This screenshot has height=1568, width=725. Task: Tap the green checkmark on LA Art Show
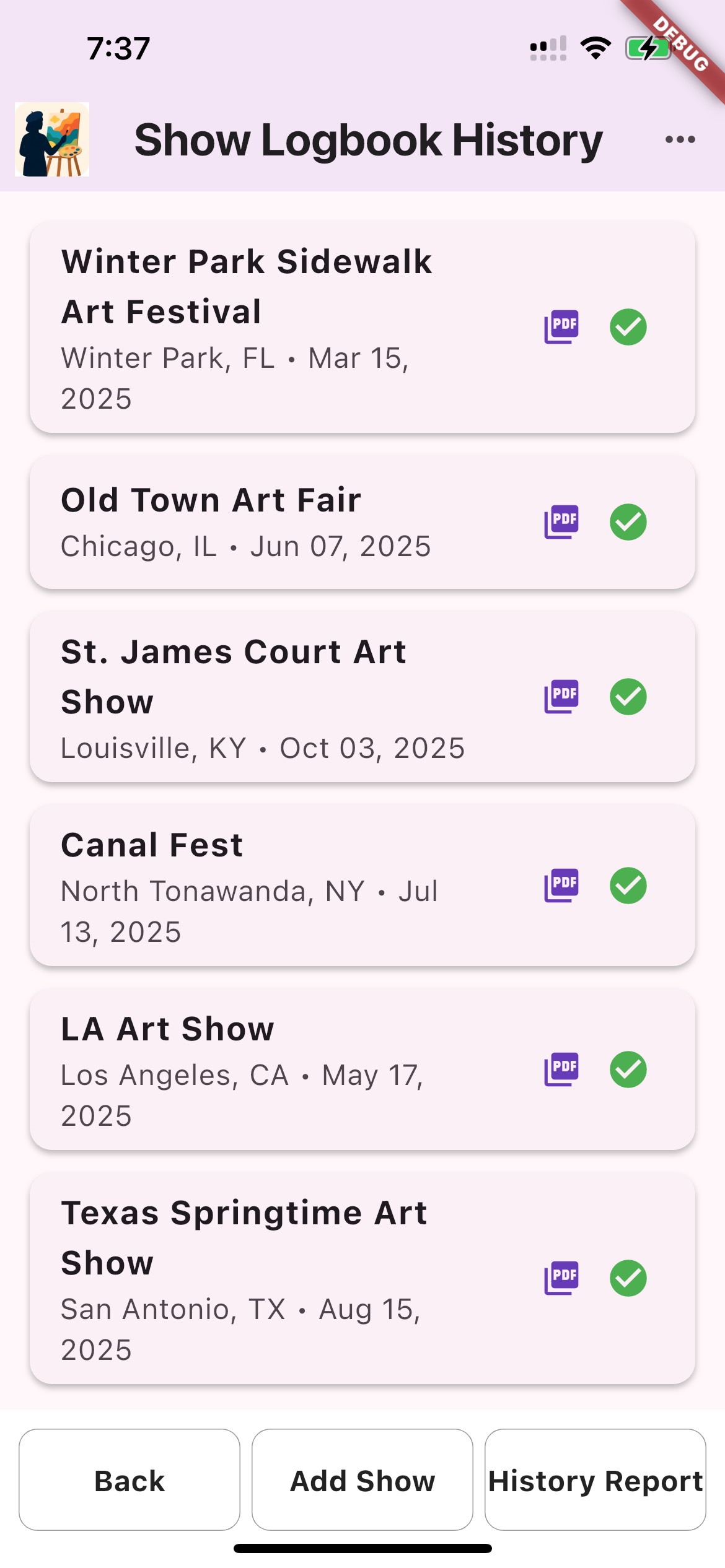(628, 1069)
